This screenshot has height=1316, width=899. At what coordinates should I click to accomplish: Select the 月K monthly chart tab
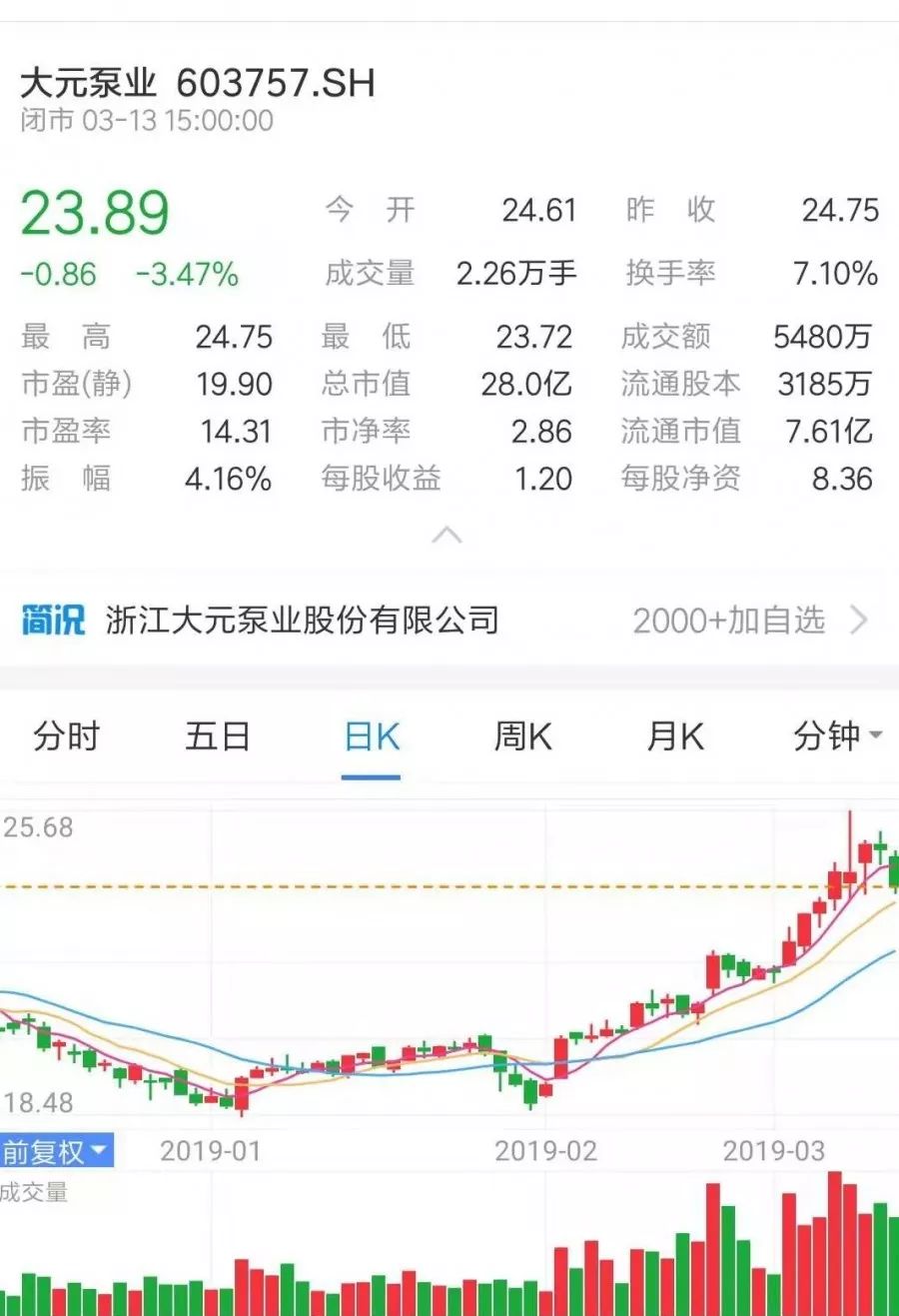point(673,735)
